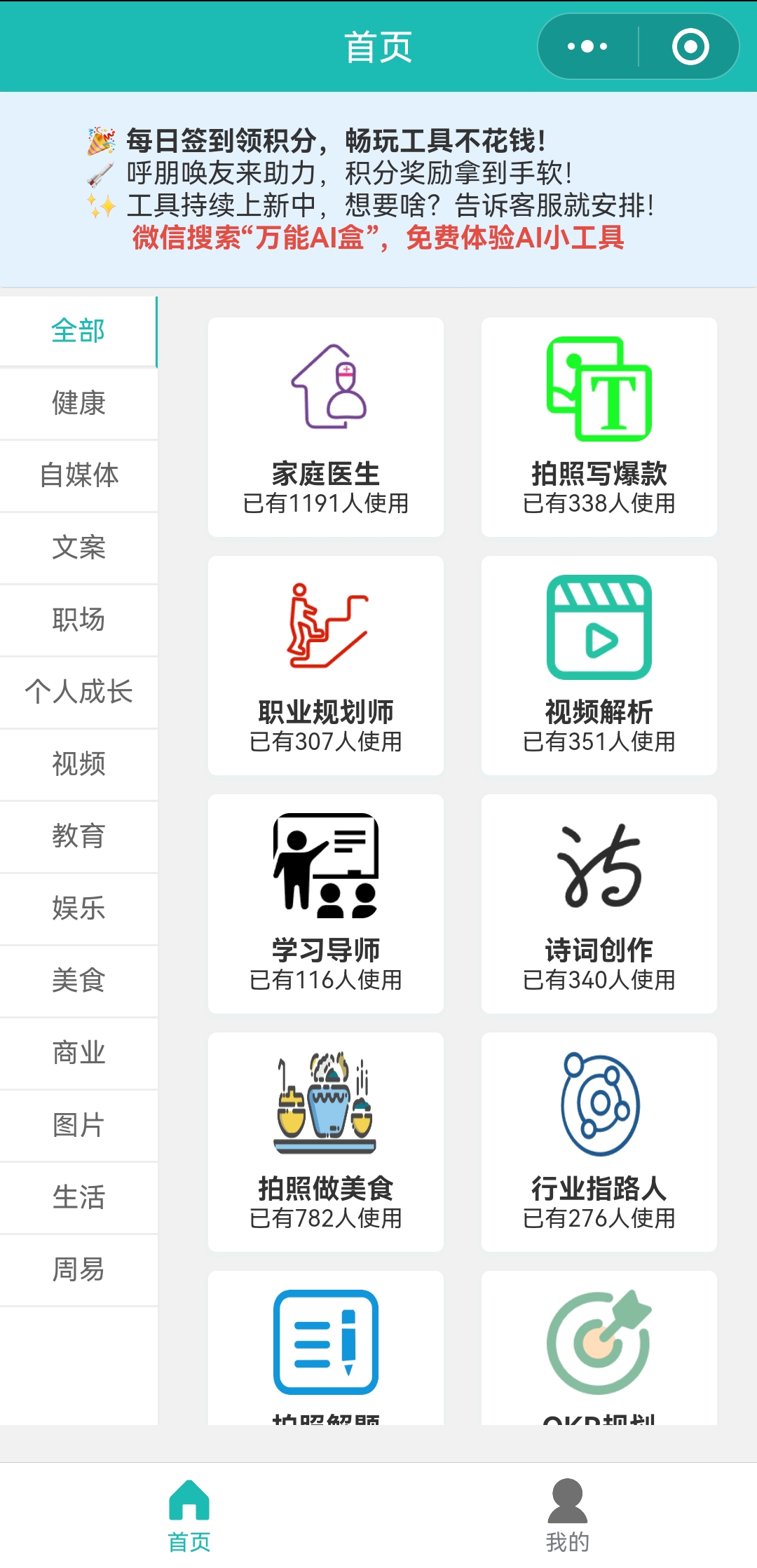Tap the 视频解析 tool card
The width and height of the screenshot is (757, 1568).
[599, 665]
